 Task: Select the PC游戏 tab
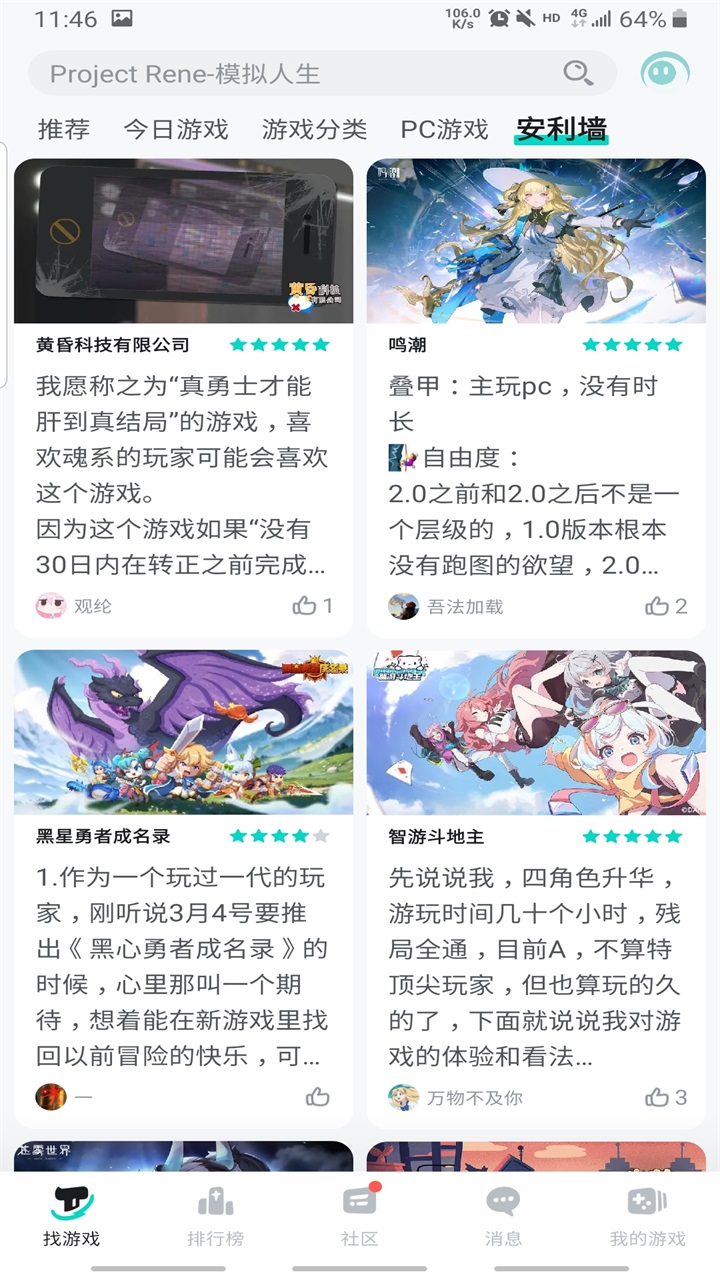tap(444, 129)
